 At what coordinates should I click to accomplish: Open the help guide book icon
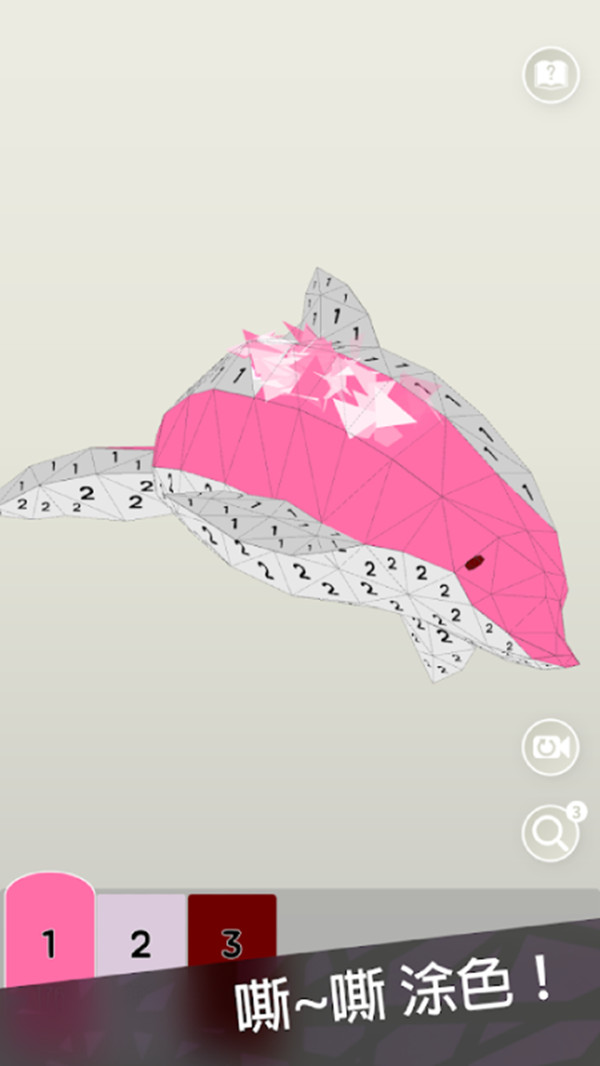click(x=551, y=75)
